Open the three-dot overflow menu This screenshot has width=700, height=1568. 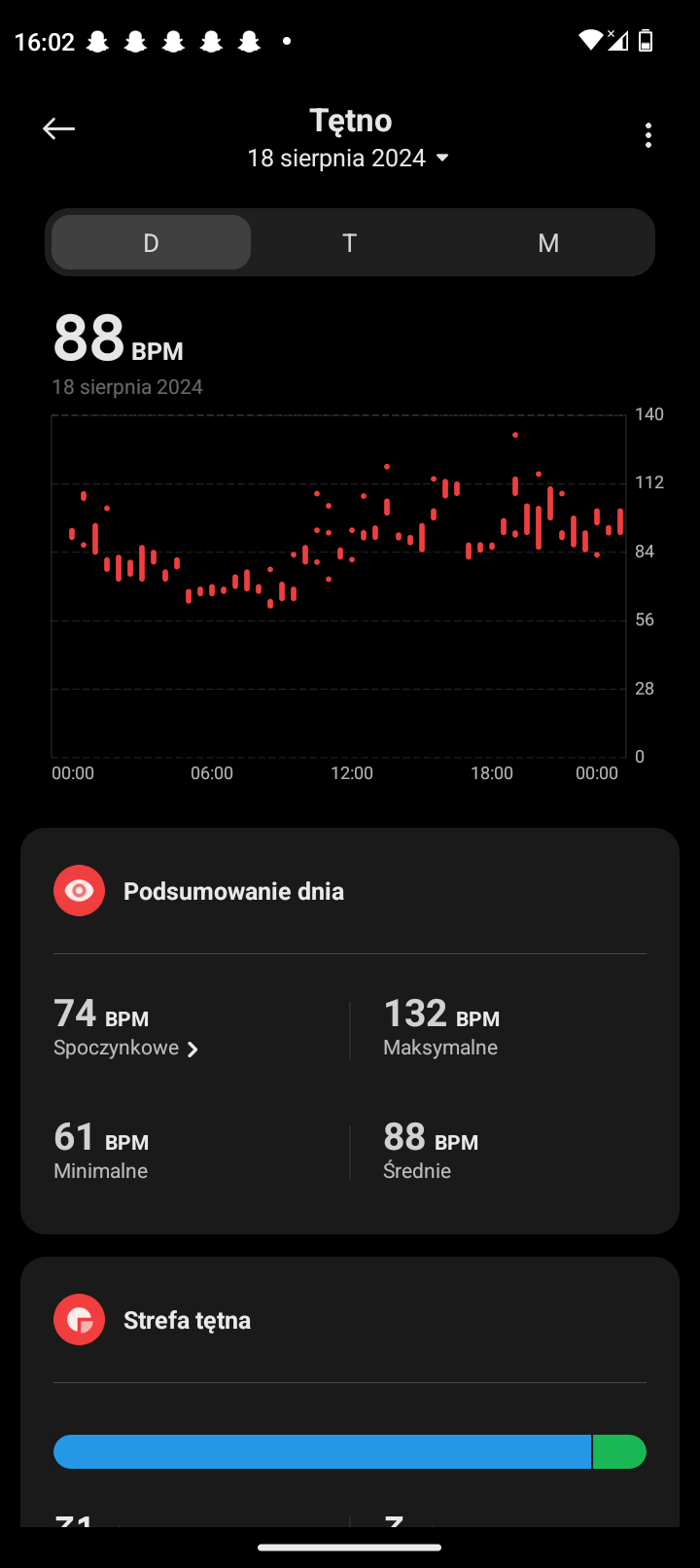pyautogui.click(x=648, y=135)
